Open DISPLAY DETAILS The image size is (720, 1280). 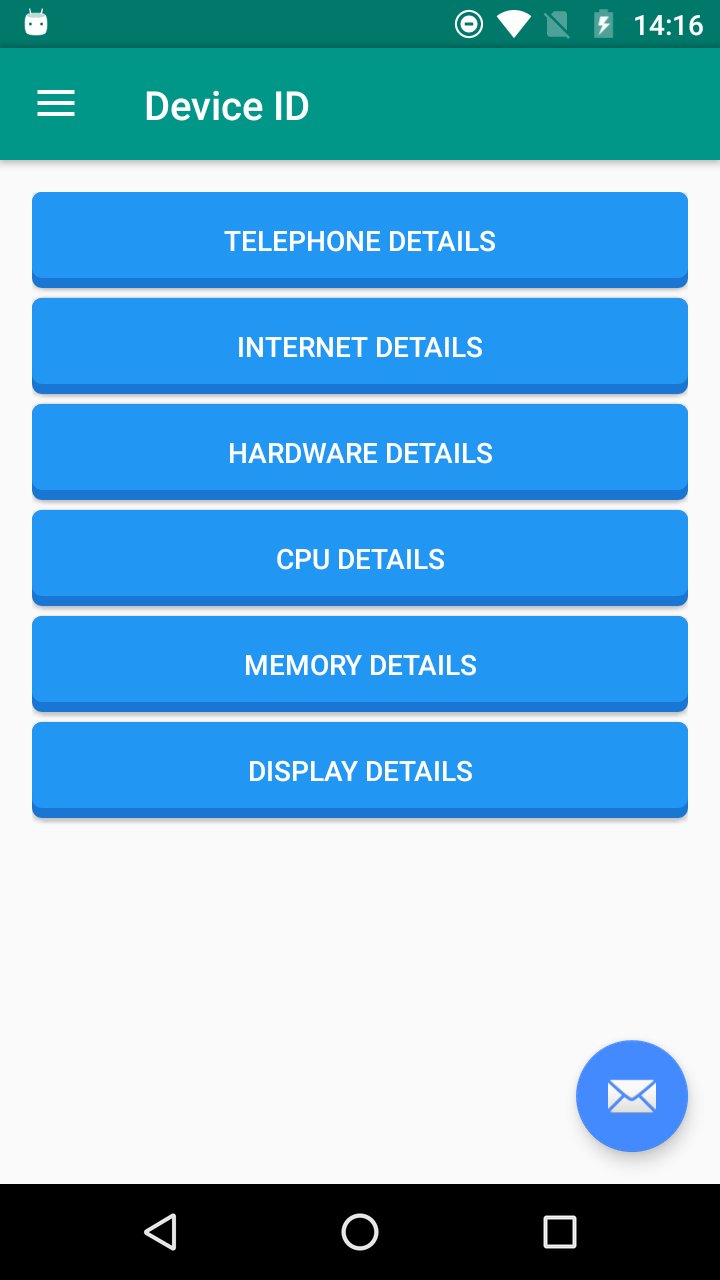pyautogui.click(x=360, y=770)
